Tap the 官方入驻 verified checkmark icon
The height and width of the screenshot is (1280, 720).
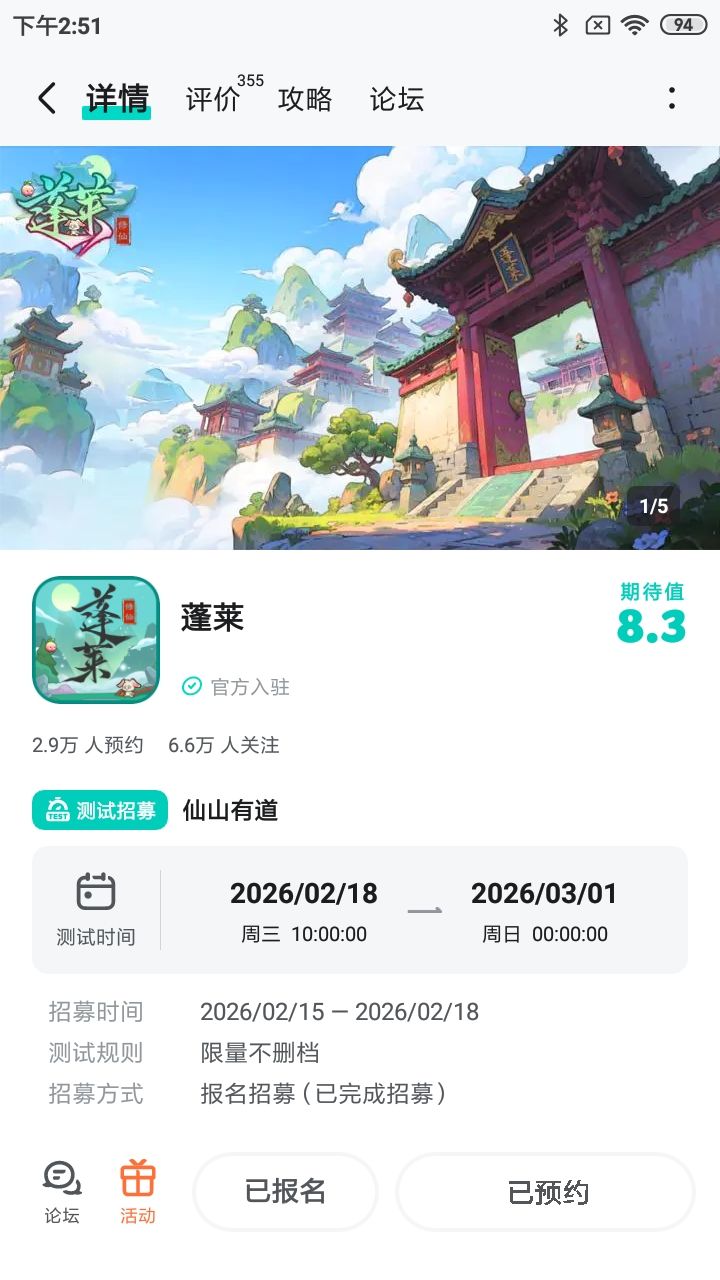pyautogui.click(x=190, y=688)
